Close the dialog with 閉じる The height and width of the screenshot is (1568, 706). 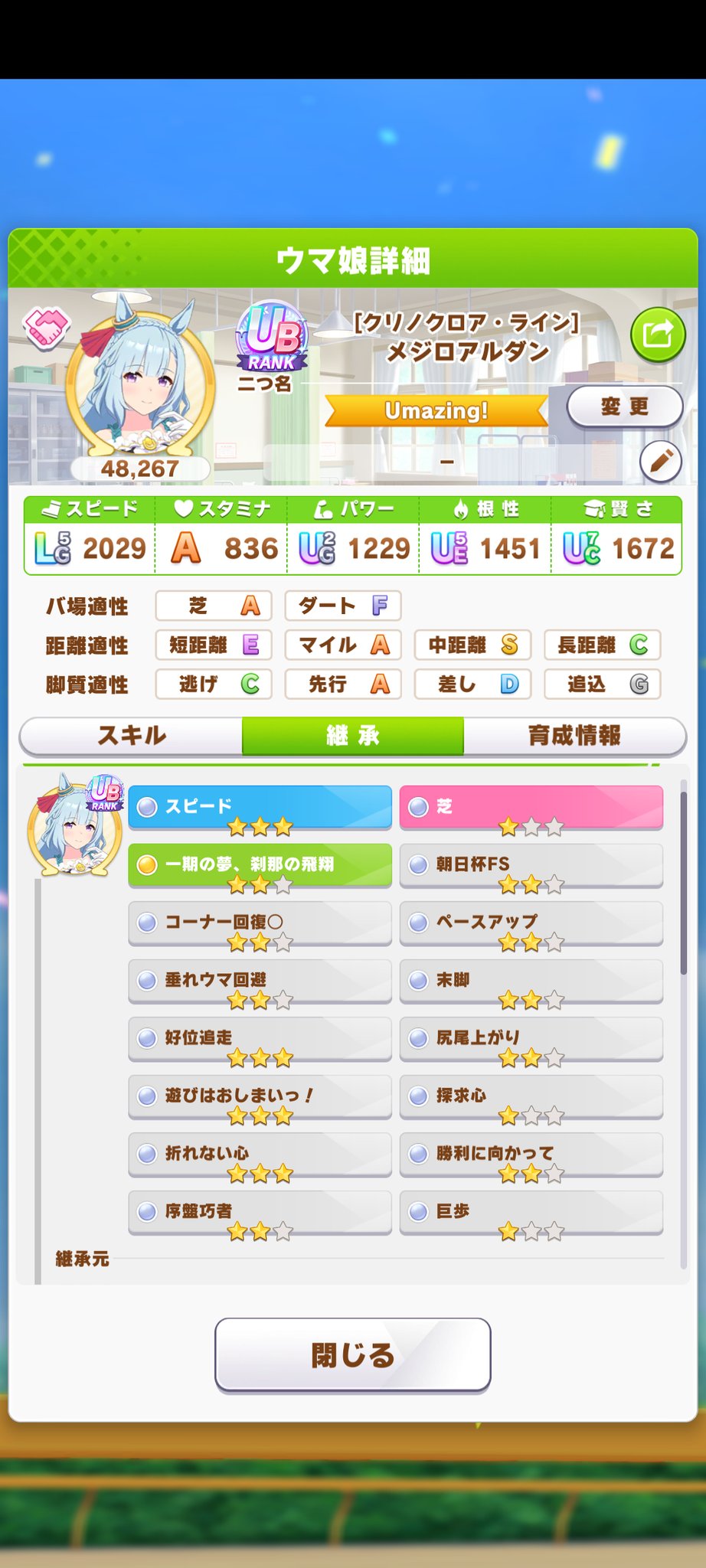click(x=352, y=1354)
